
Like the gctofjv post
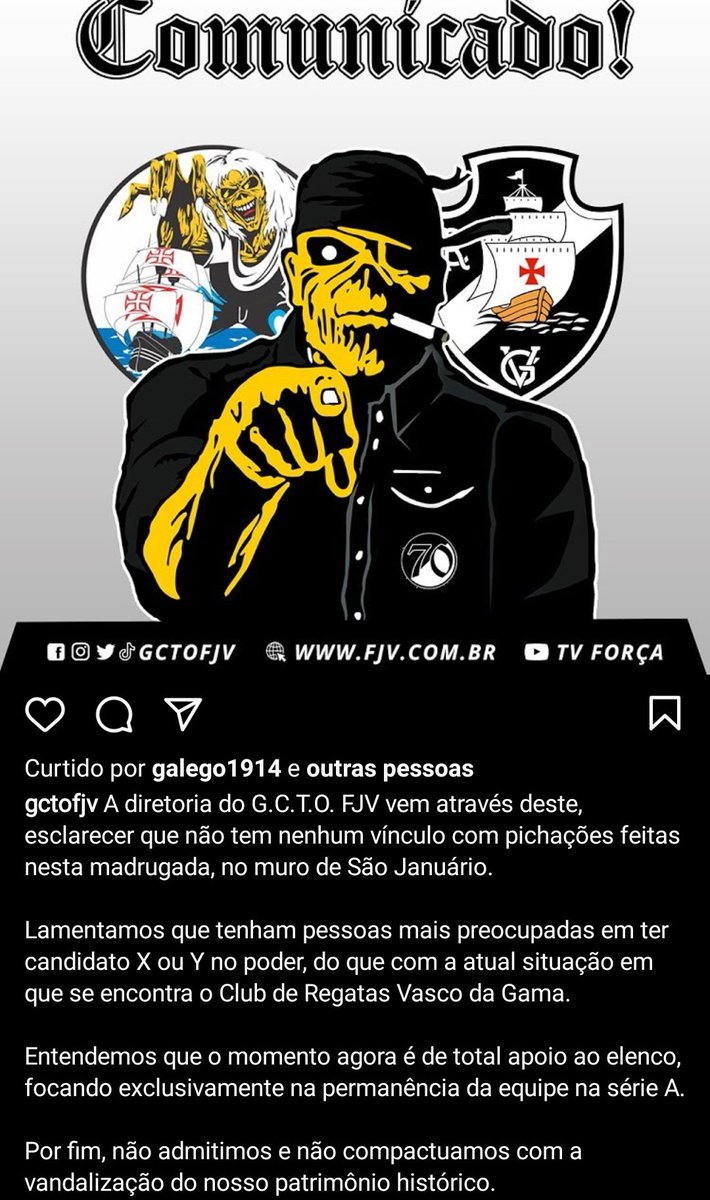click(44, 713)
